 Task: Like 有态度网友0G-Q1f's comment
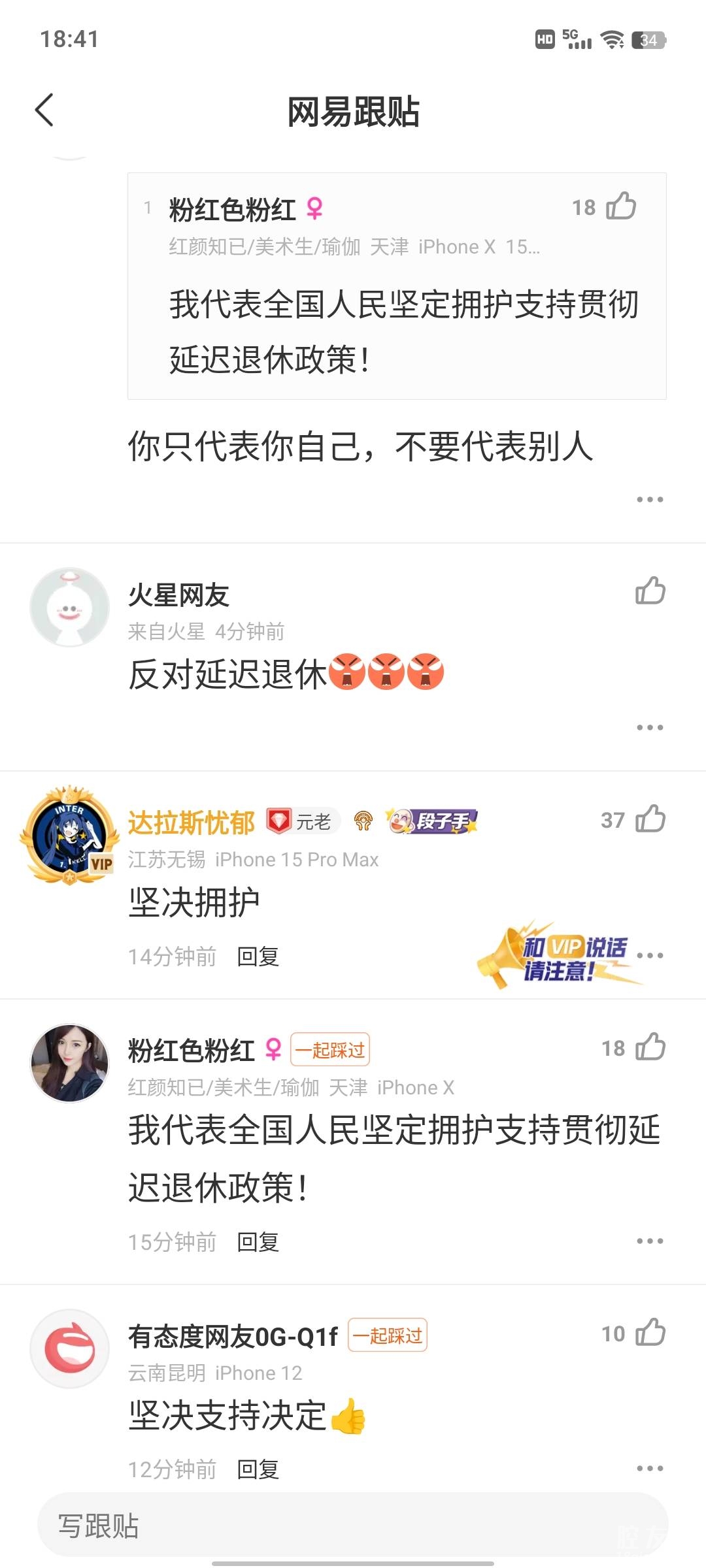pos(650,1333)
